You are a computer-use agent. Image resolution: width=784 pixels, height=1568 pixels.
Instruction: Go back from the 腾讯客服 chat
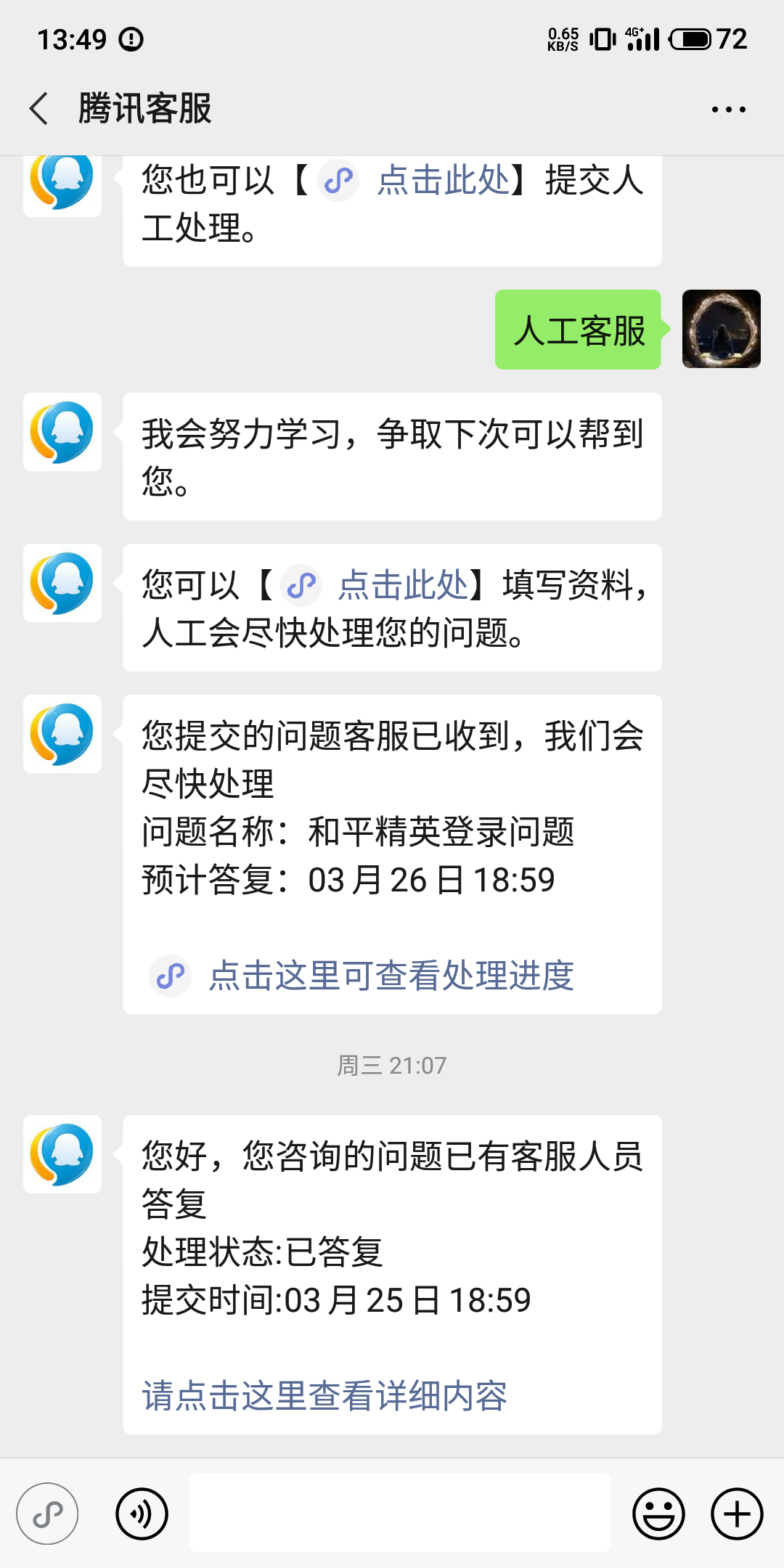tap(39, 109)
